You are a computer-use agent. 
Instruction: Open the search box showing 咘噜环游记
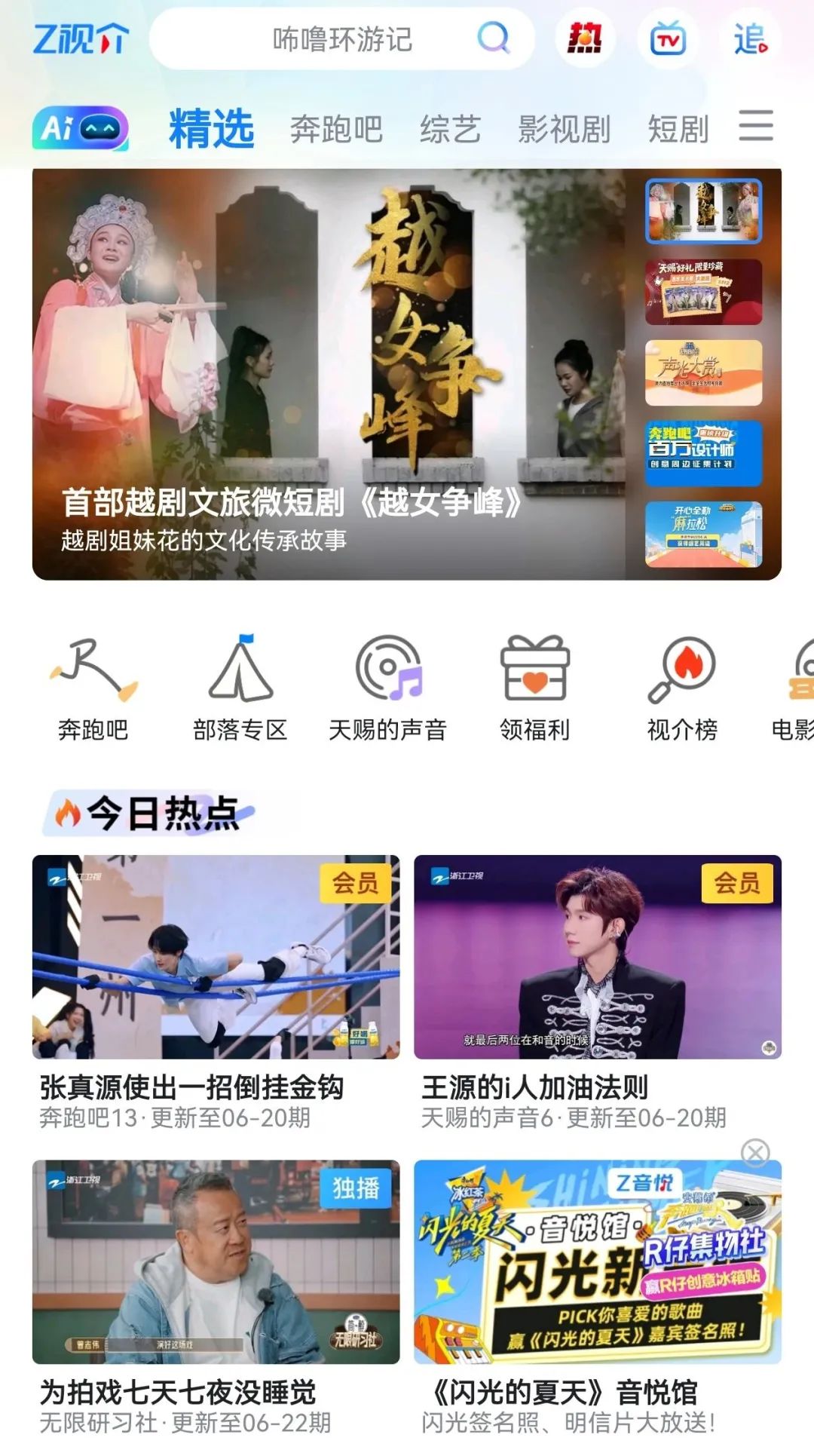[x=341, y=39]
